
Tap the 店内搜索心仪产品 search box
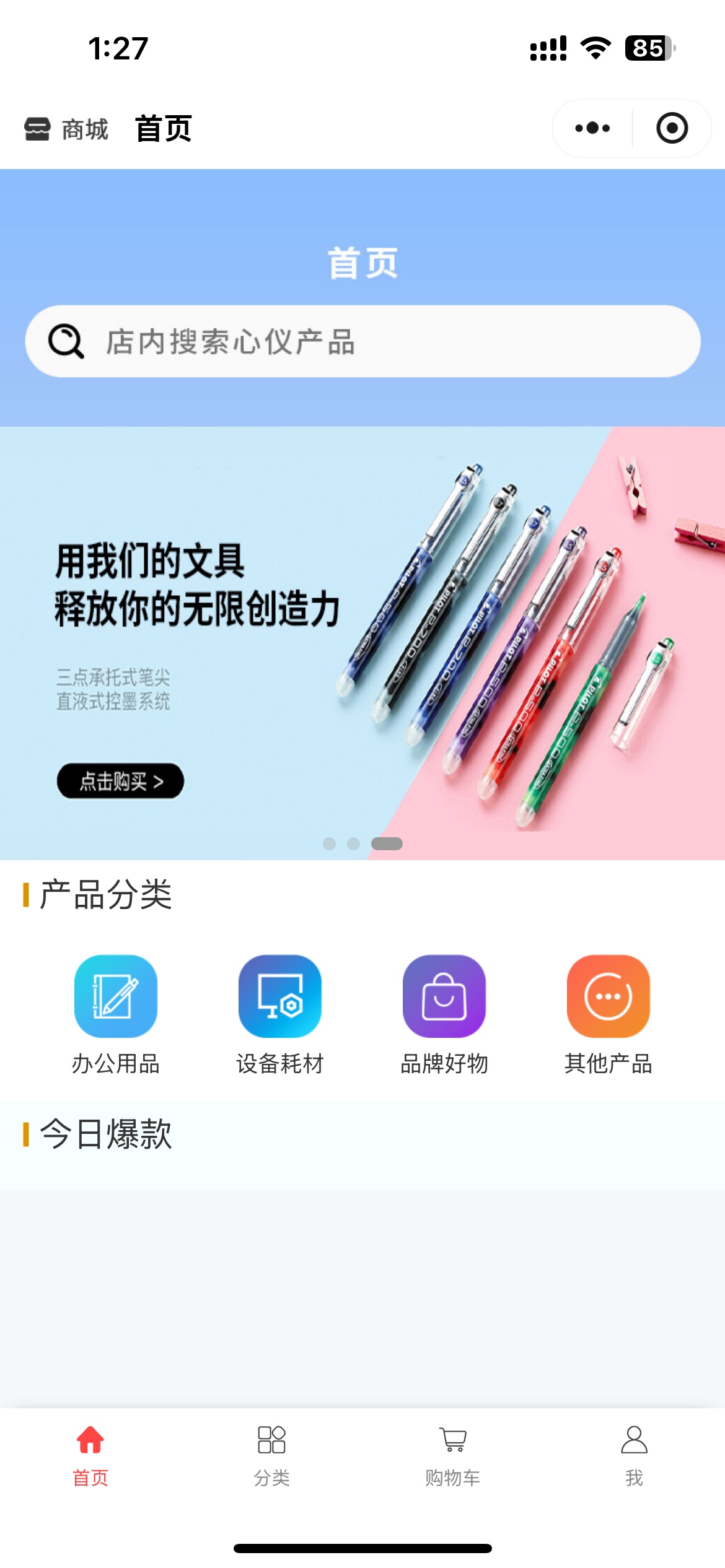362,341
